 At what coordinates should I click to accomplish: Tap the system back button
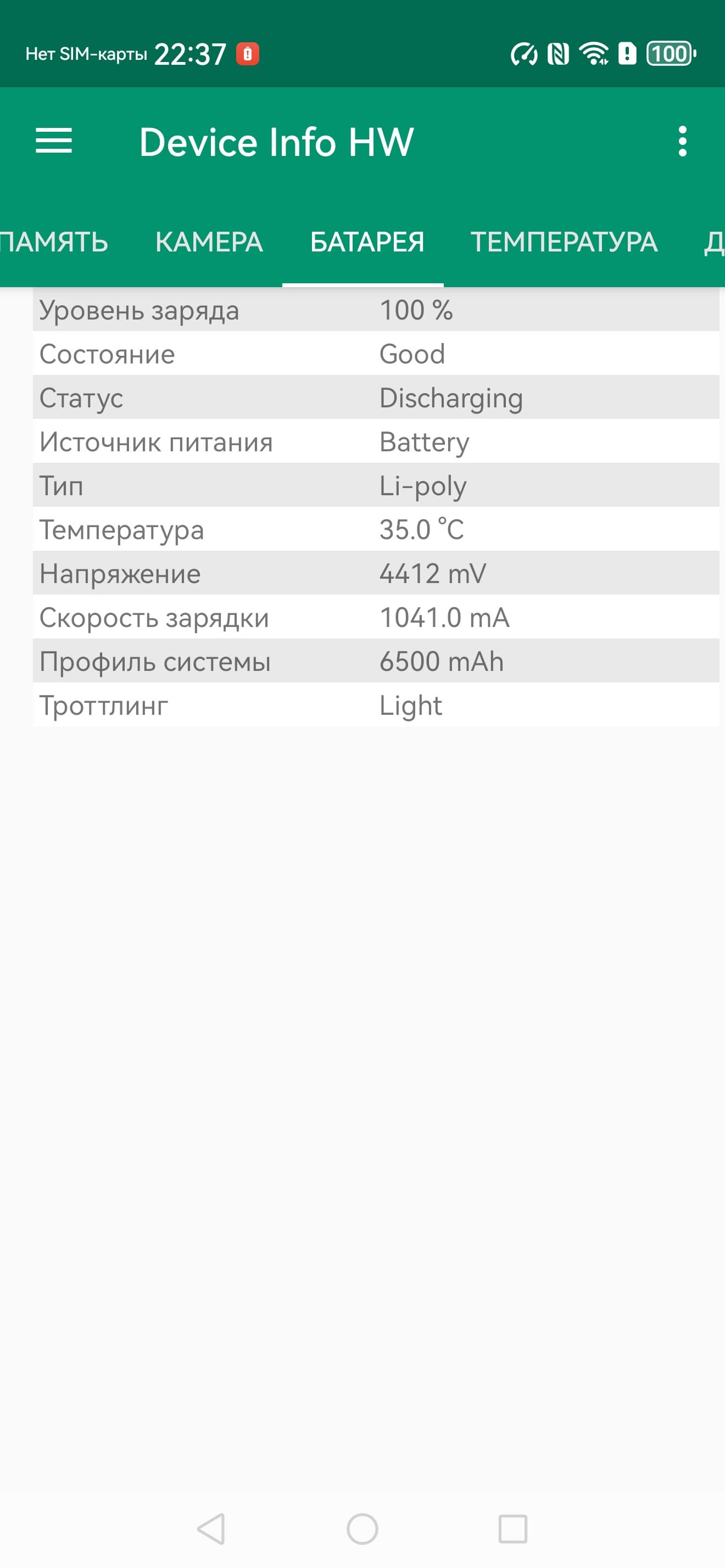[211, 1528]
